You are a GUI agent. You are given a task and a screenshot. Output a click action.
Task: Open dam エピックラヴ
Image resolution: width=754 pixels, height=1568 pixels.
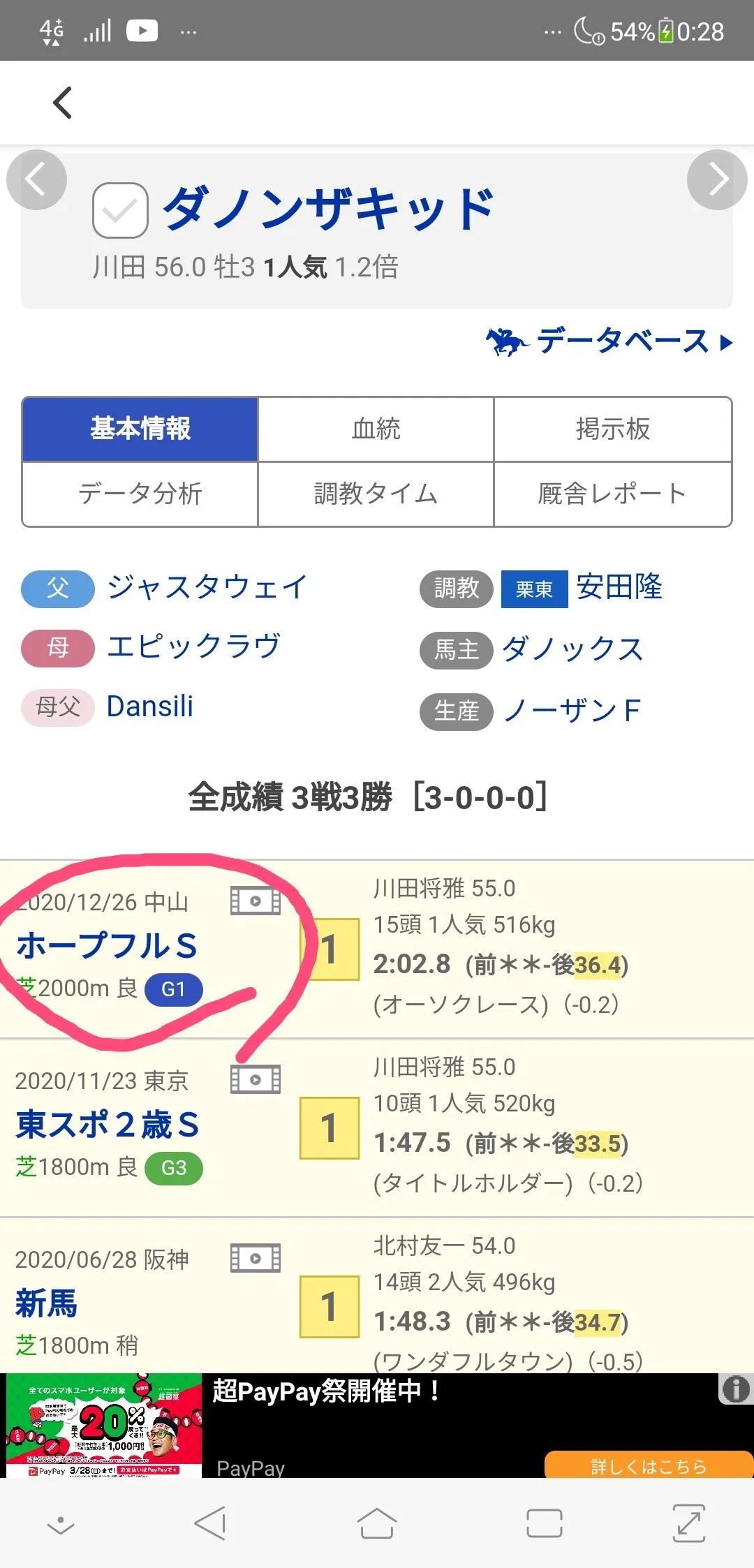point(193,646)
